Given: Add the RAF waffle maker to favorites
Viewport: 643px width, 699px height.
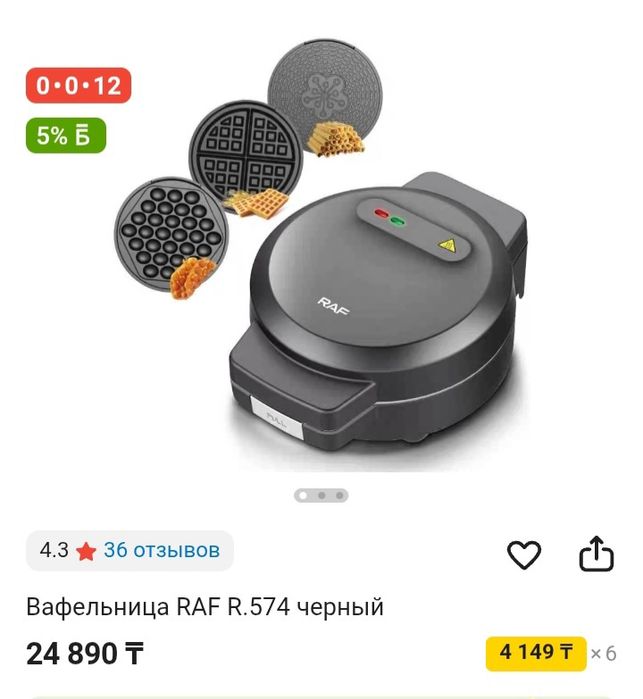Looking at the screenshot, I should 524,554.
